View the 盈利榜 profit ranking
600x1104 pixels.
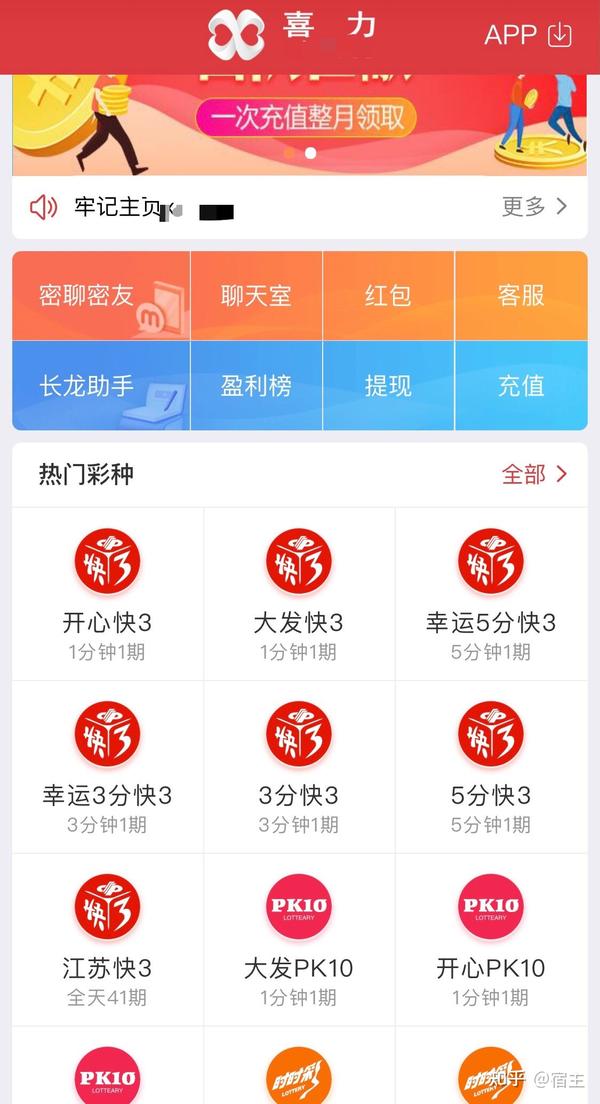click(x=256, y=386)
